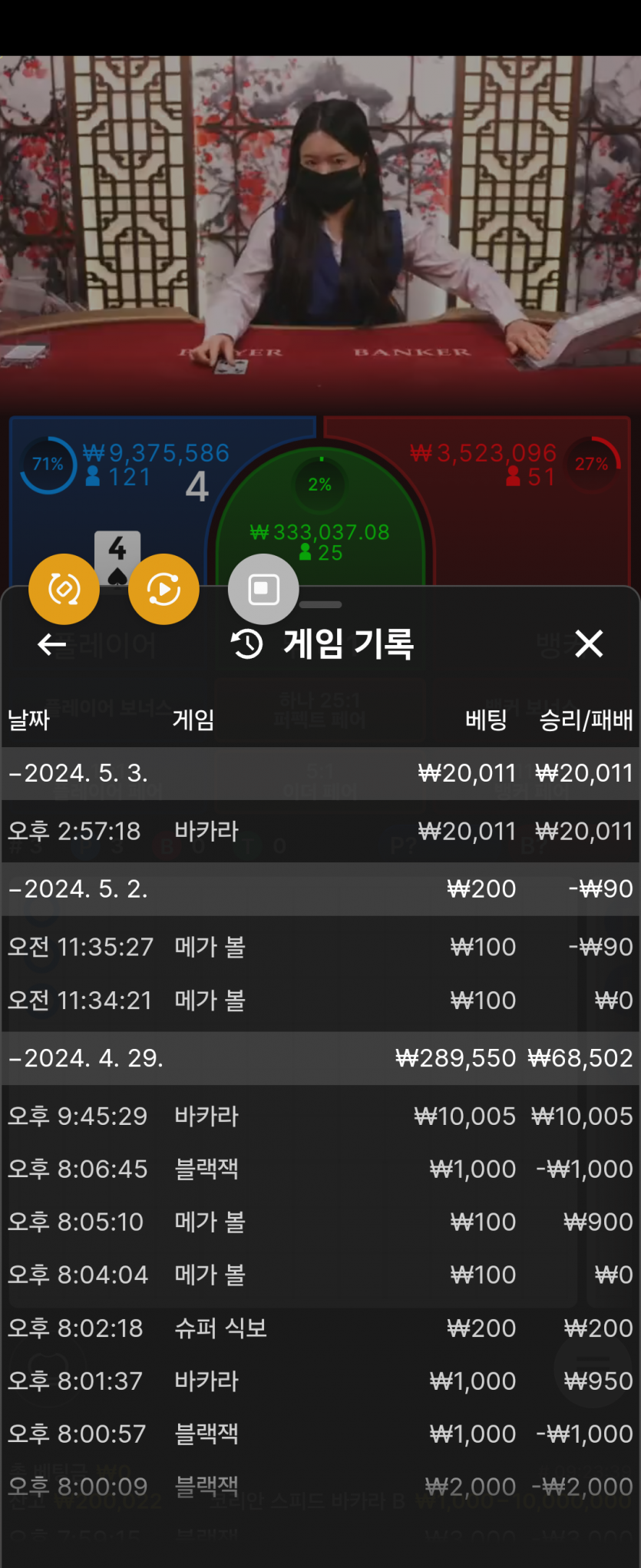Close the 게임 기록 panel
The width and height of the screenshot is (641, 1568).
[589, 643]
